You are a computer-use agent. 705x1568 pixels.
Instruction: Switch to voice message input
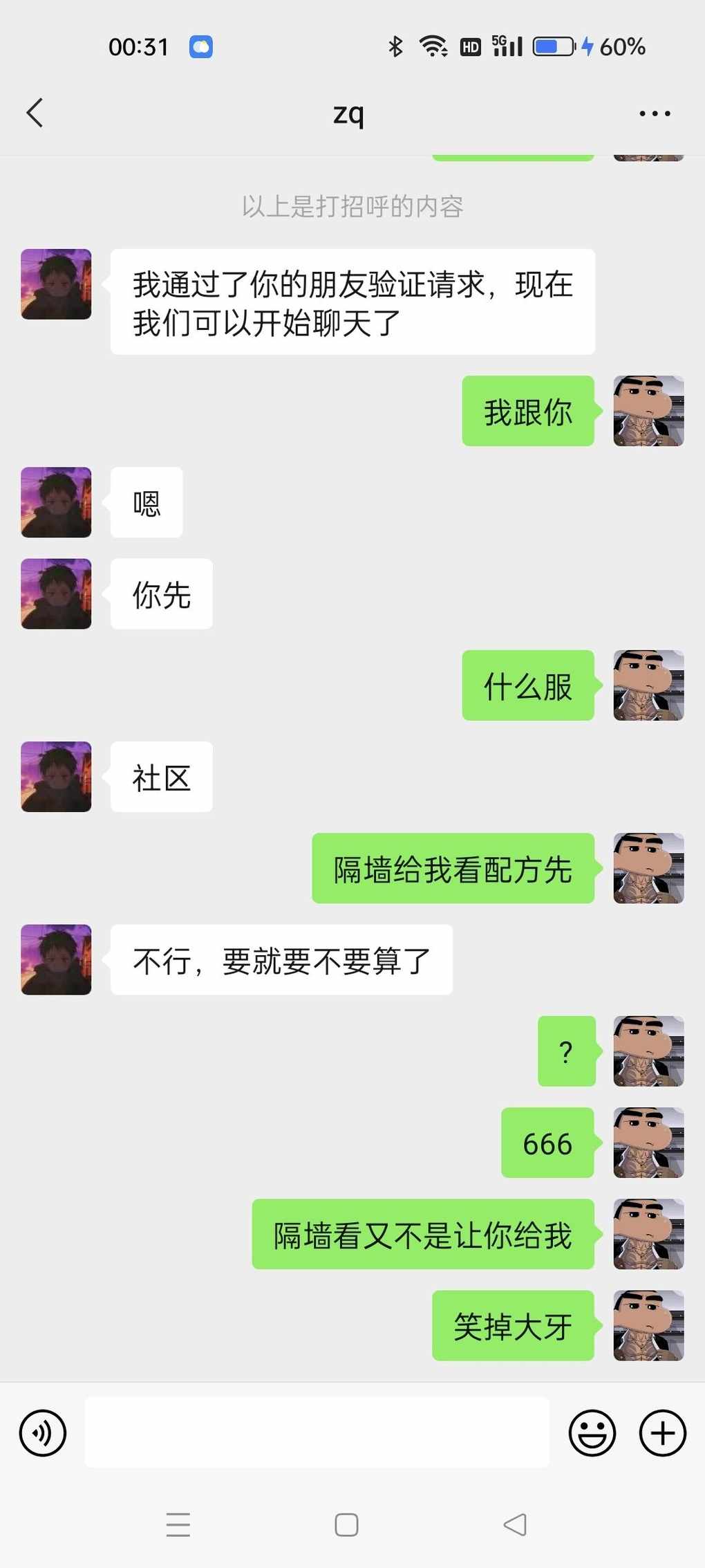click(43, 1433)
